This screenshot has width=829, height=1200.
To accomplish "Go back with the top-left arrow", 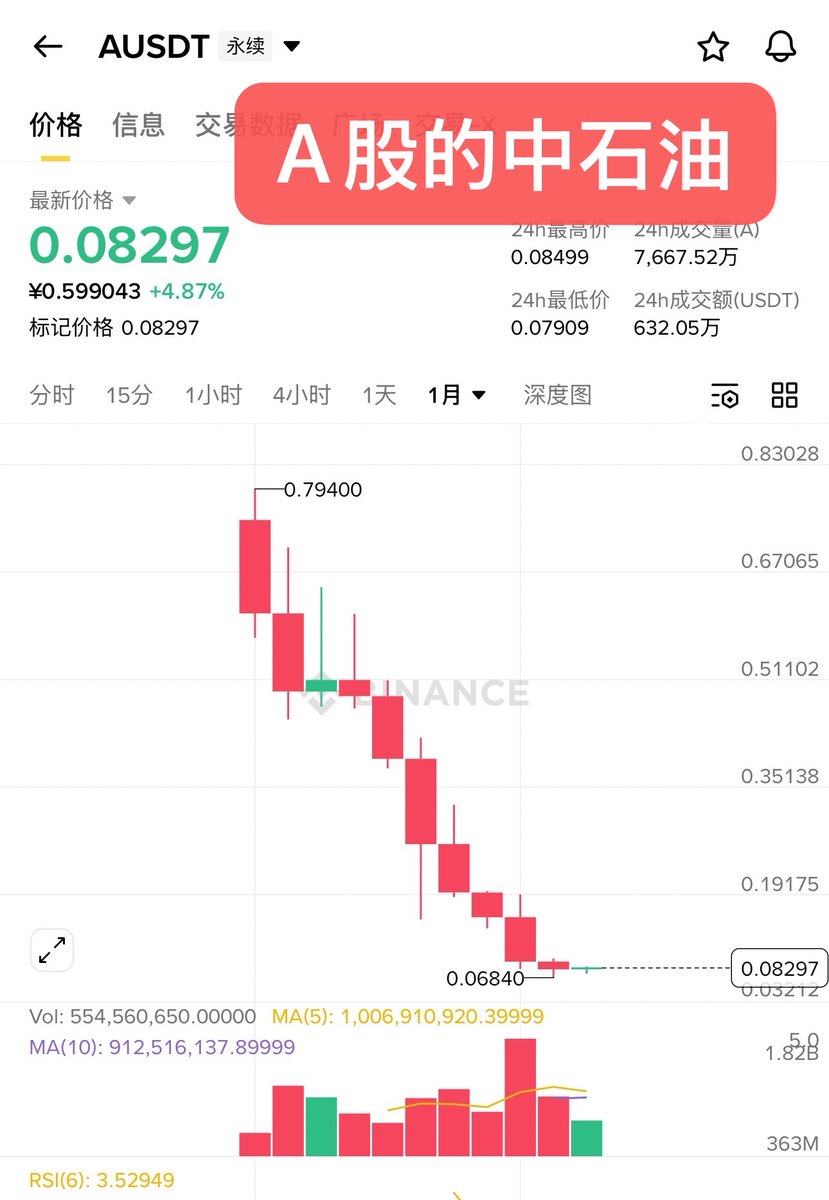I will (x=48, y=46).
